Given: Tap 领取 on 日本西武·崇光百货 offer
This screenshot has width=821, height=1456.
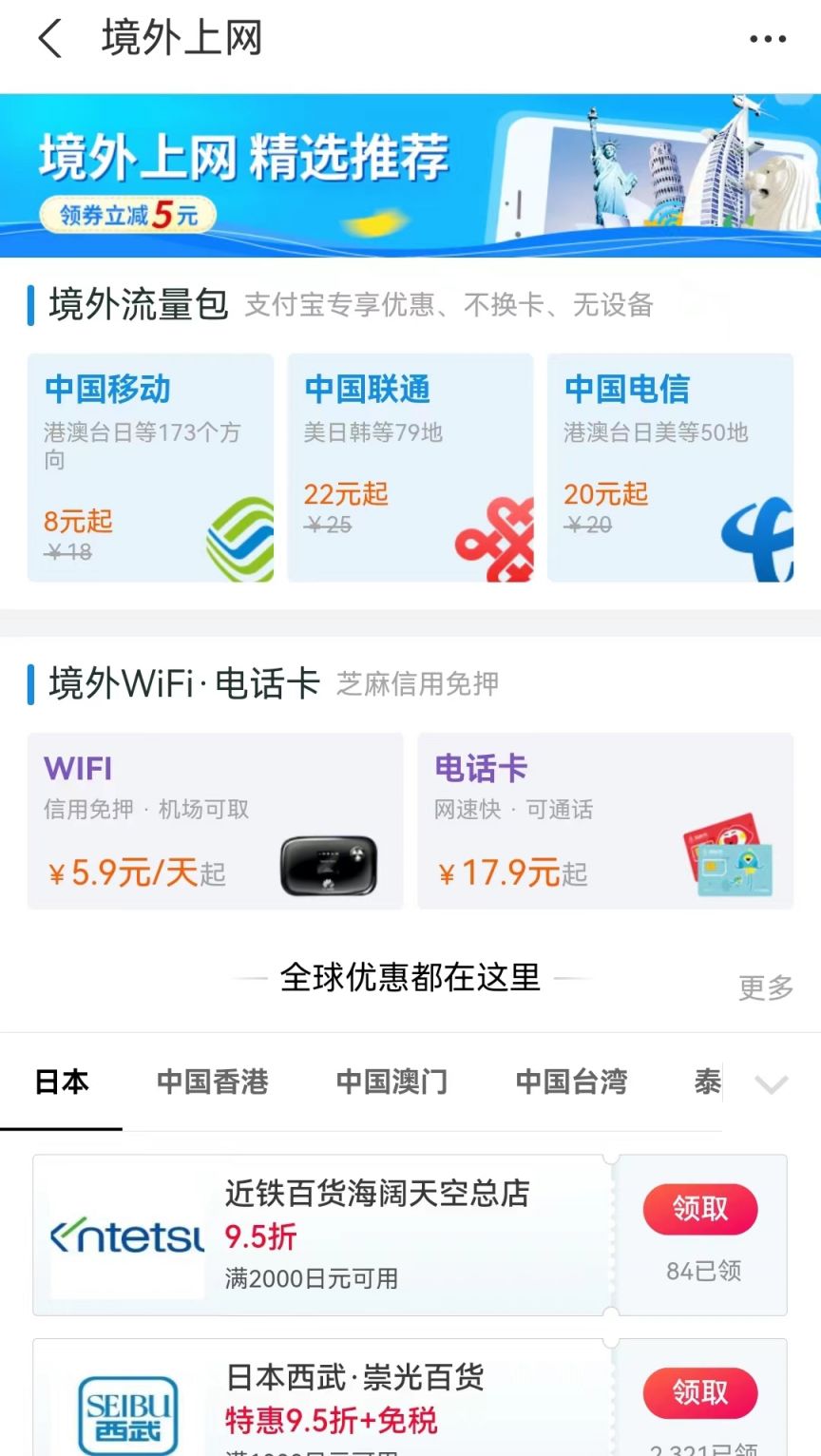Looking at the screenshot, I should [x=699, y=1392].
